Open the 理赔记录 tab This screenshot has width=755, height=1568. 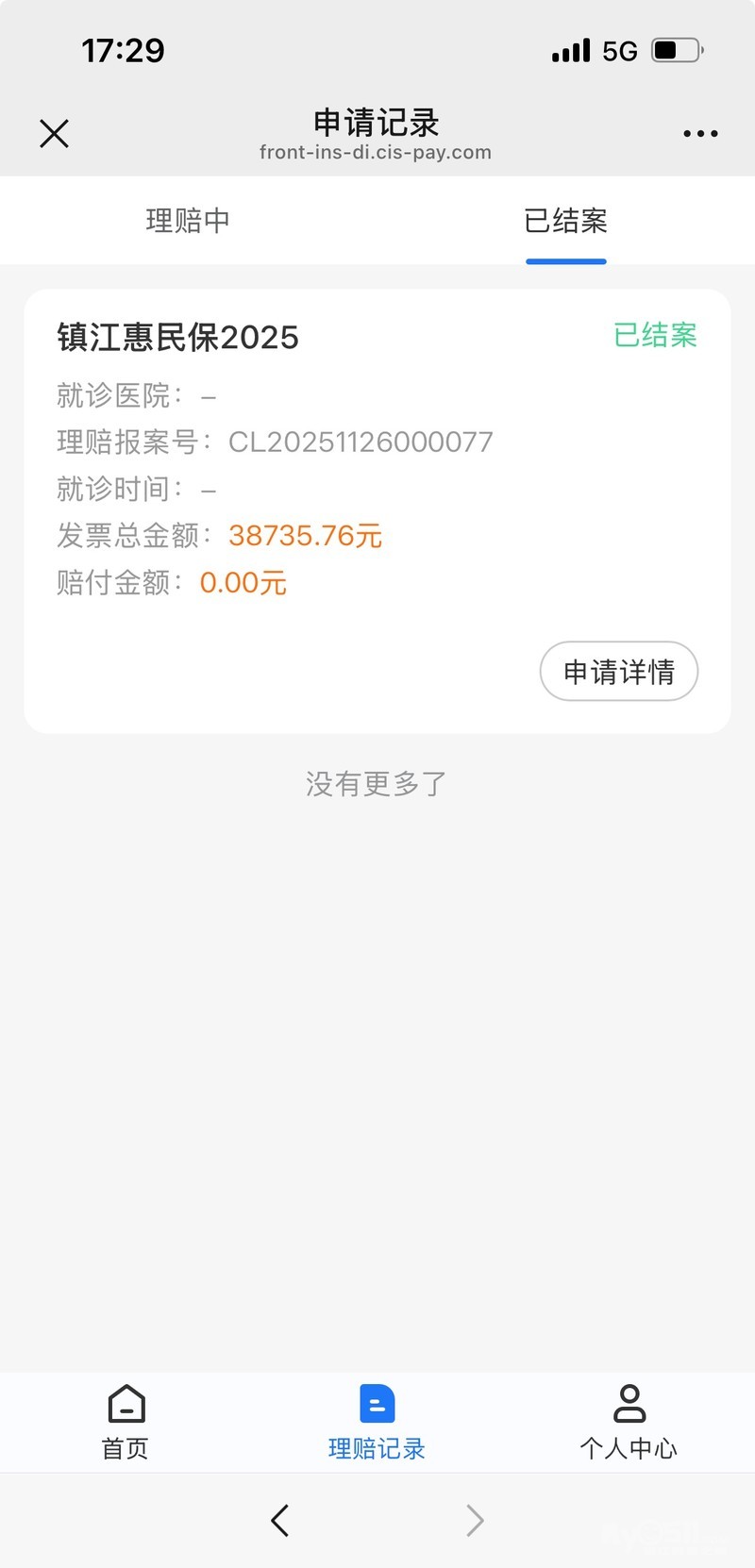pyautogui.click(x=377, y=1422)
